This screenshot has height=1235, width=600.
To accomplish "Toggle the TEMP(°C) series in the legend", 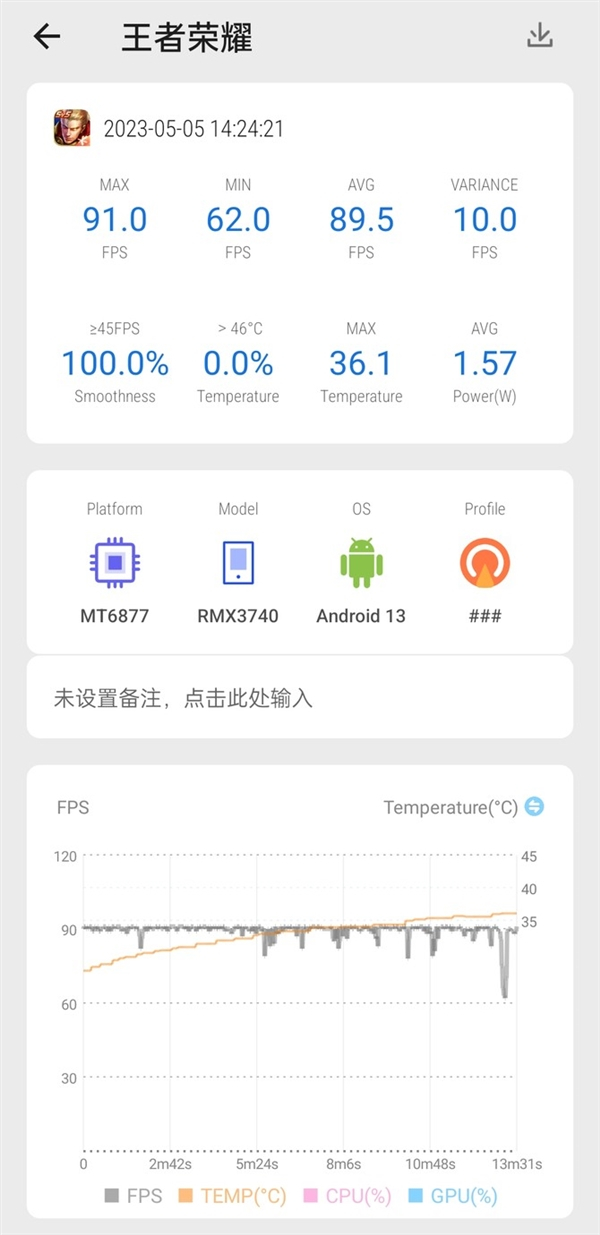I will 232,1196.
